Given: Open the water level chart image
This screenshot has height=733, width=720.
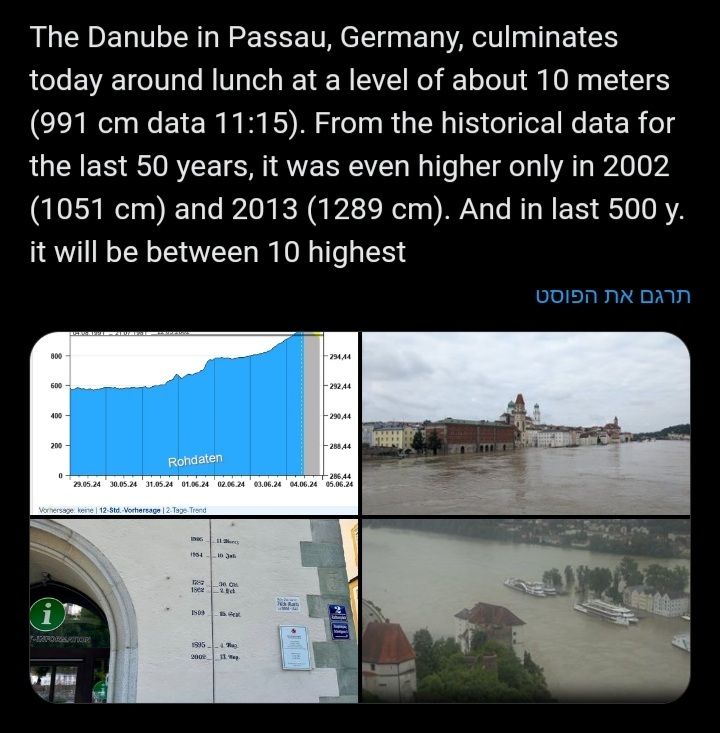Looking at the screenshot, I should pos(193,423).
